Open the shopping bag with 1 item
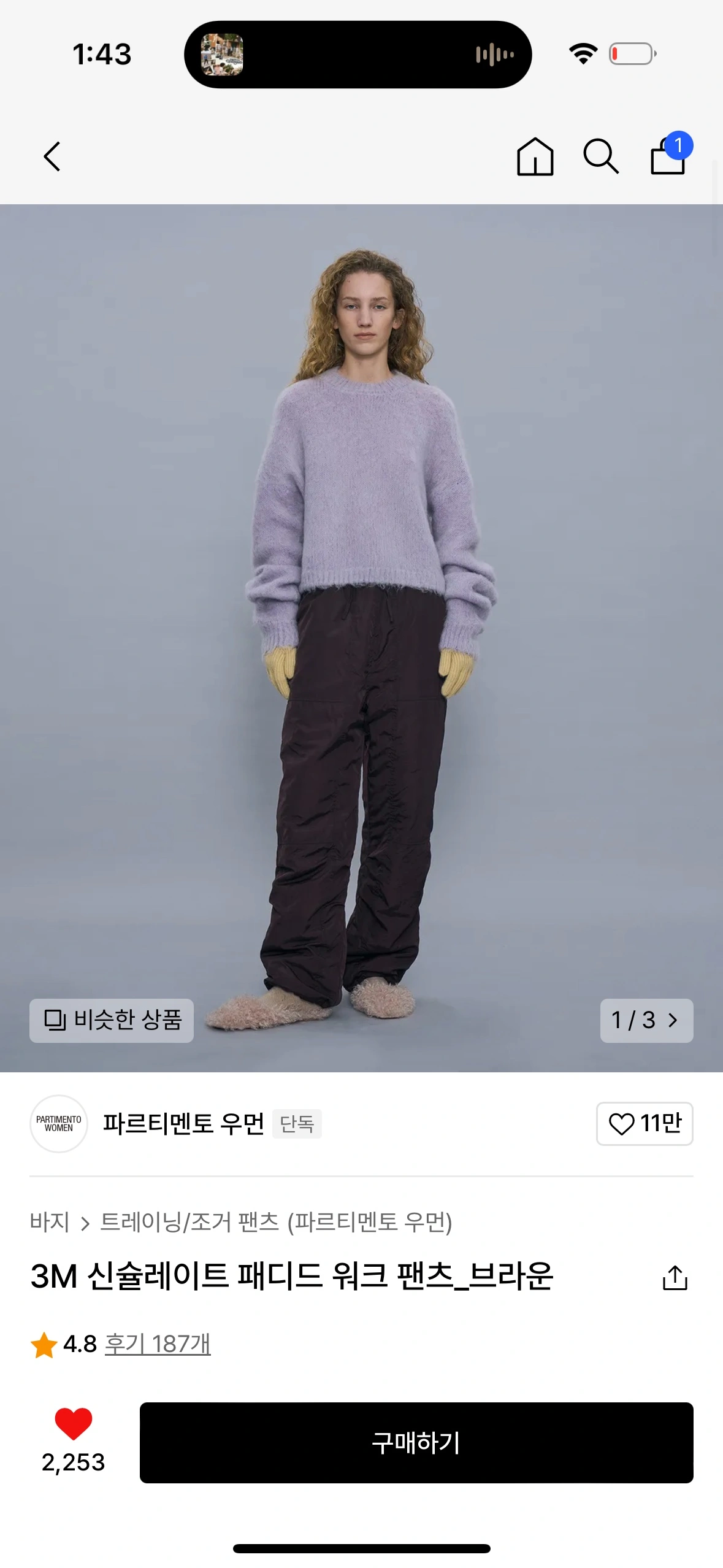This screenshot has width=723, height=1568. 670,154
